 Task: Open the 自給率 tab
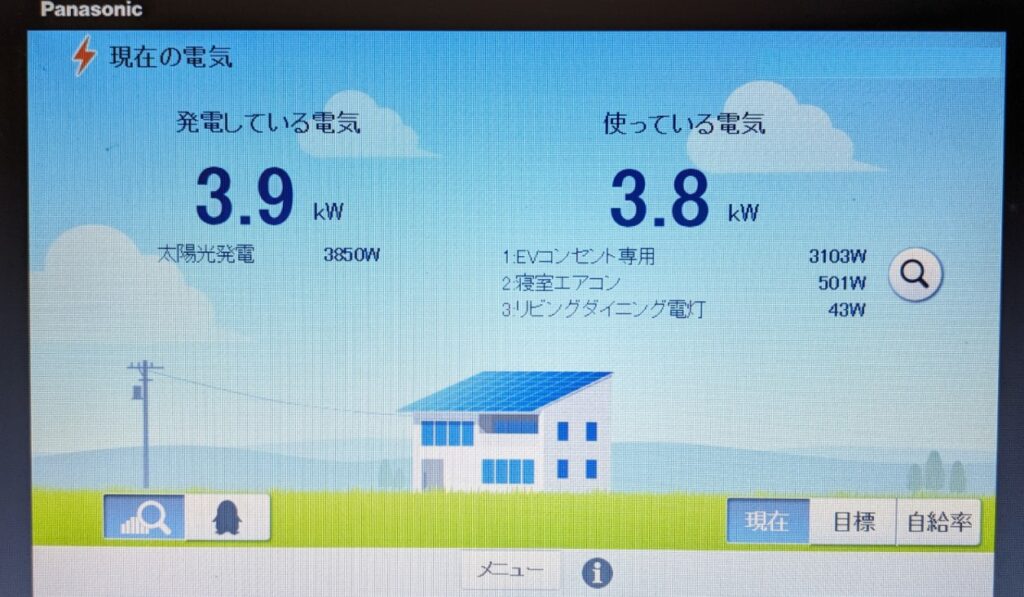938,521
